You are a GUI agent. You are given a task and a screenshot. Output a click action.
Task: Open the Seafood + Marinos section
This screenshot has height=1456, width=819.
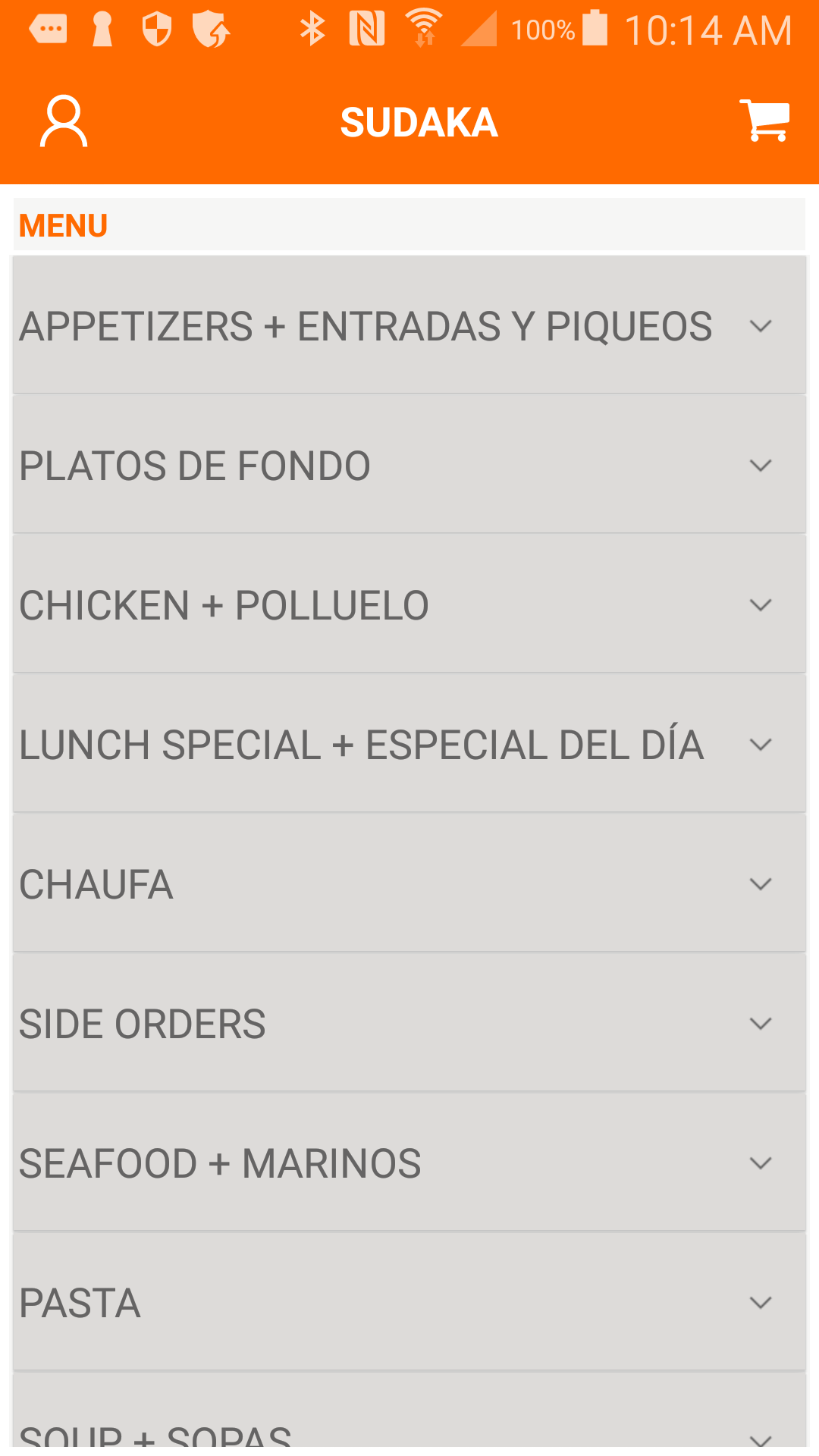pos(409,1163)
